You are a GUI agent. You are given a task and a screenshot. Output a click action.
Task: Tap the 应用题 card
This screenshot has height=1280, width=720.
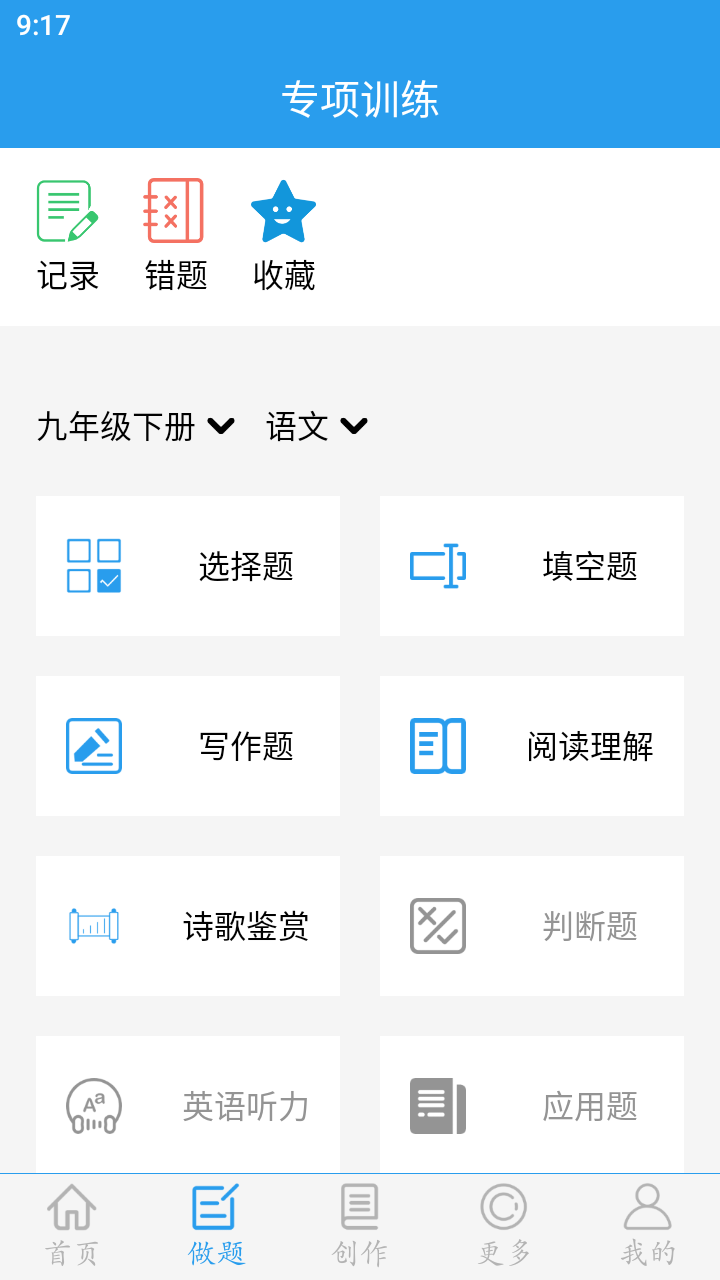tap(532, 1104)
